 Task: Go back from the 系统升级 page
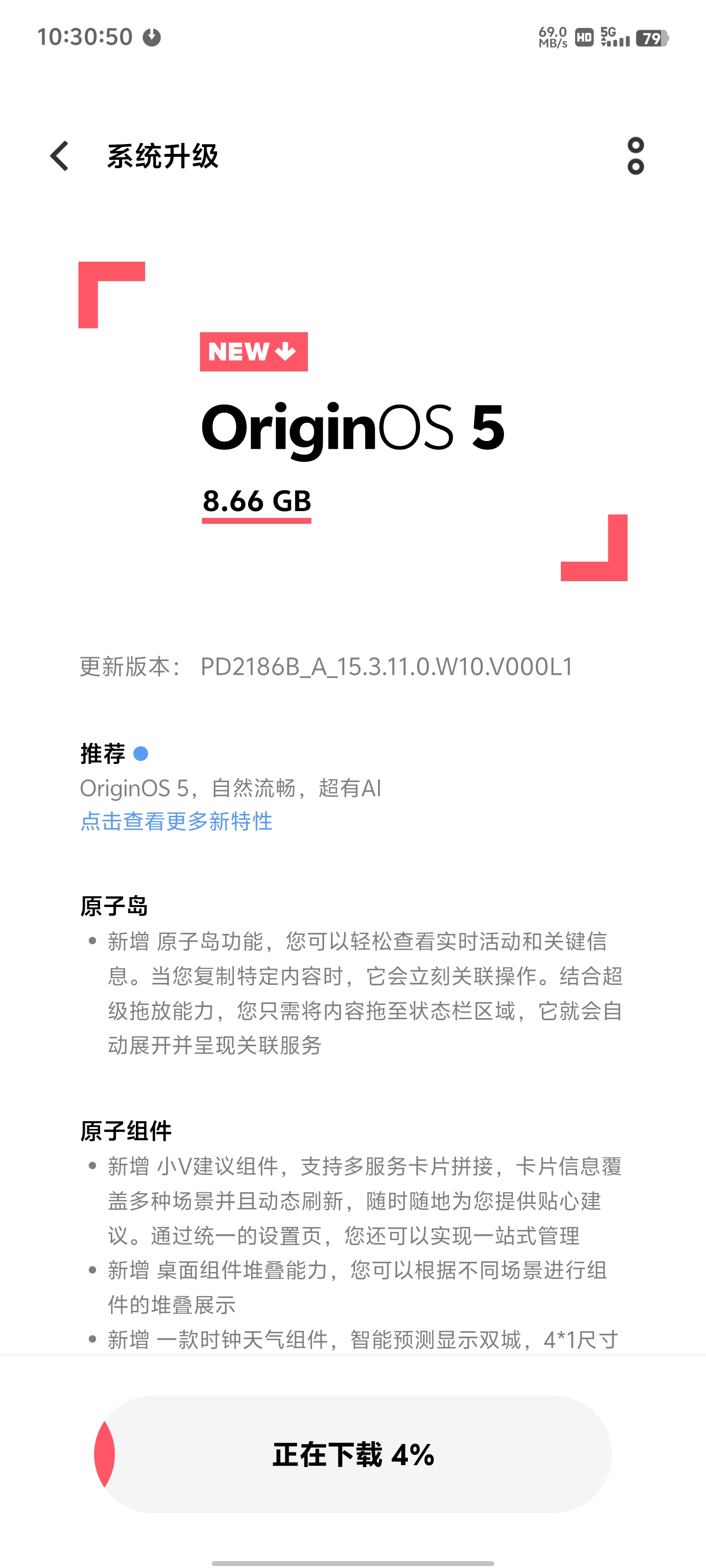(x=60, y=156)
